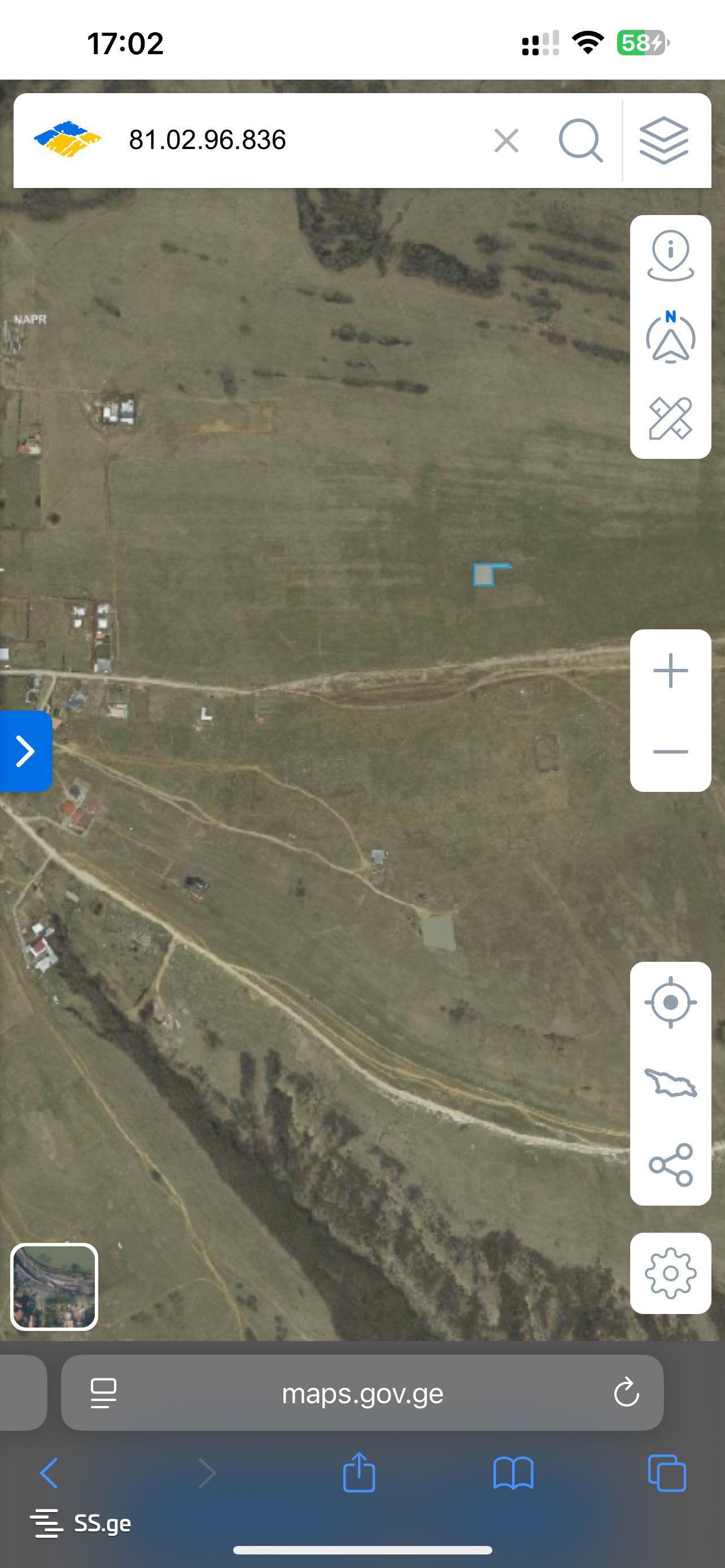This screenshot has height=1568, width=725.
Task: Share the current map view
Action: coord(670,1164)
